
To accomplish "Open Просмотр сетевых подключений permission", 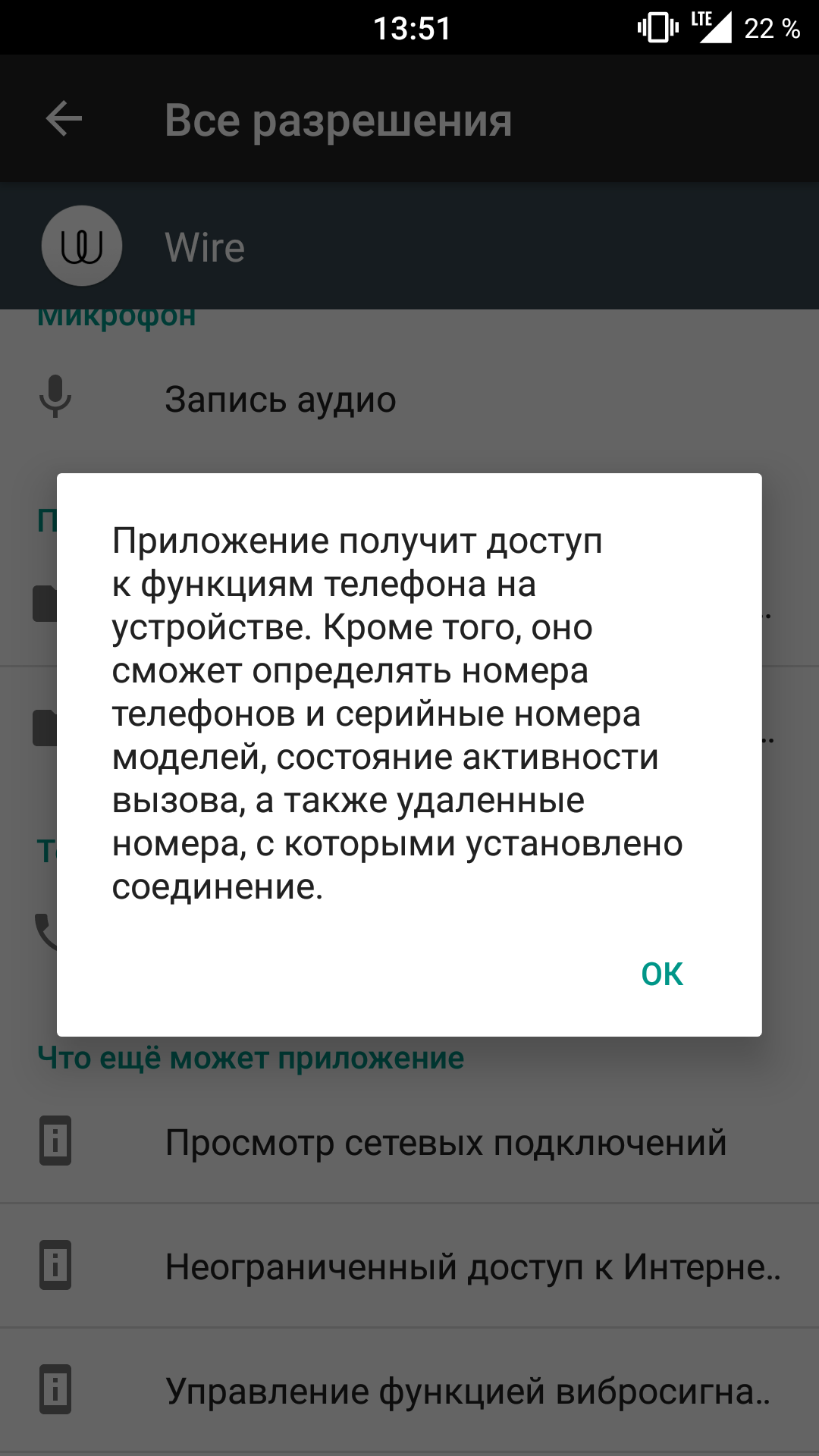I will point(409,1141).
